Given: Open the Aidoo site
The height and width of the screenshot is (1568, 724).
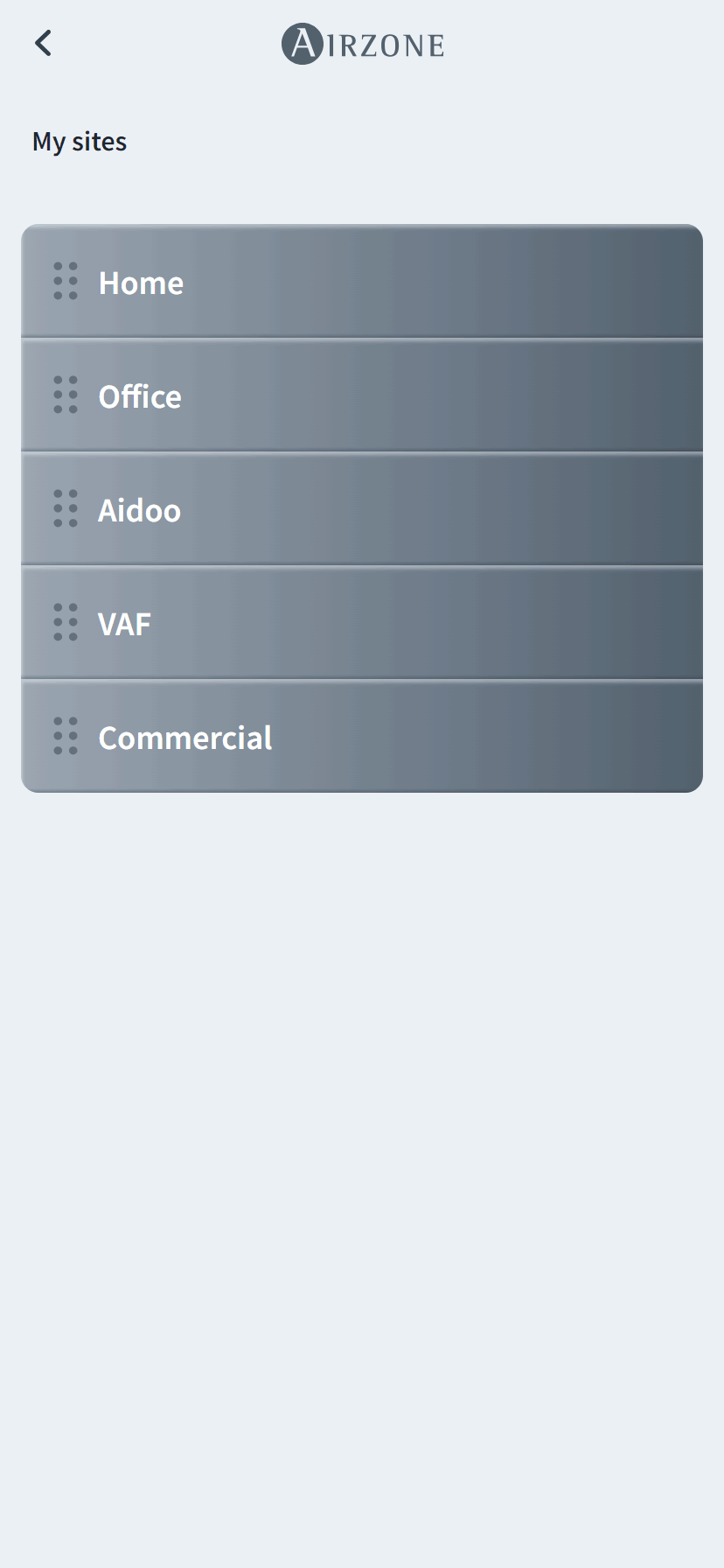Looking at the screenshot, I should click(x=362, y=509).
